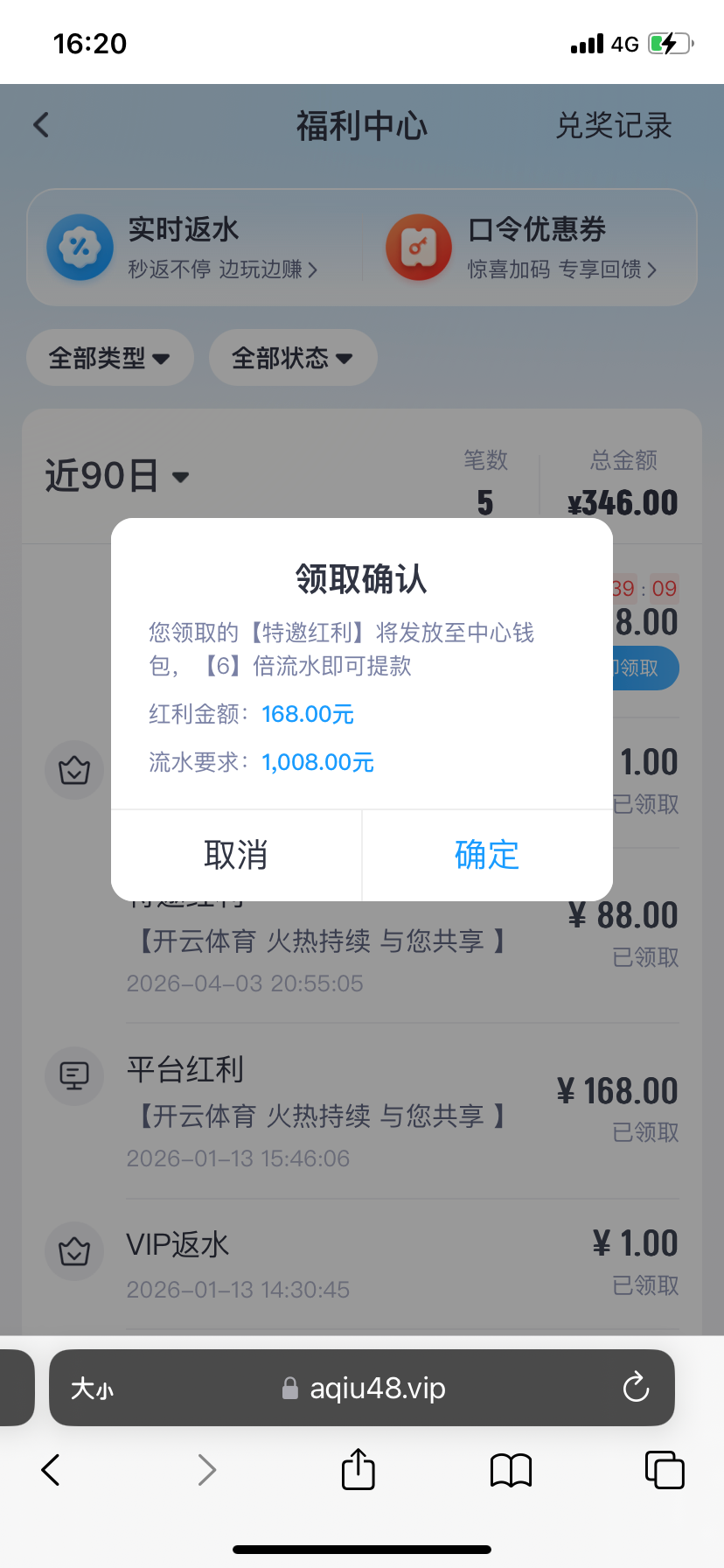Screen dimensions: 724x1568
Task: Open the 大小 page settings menu
Action: (x=92, y=1389)
